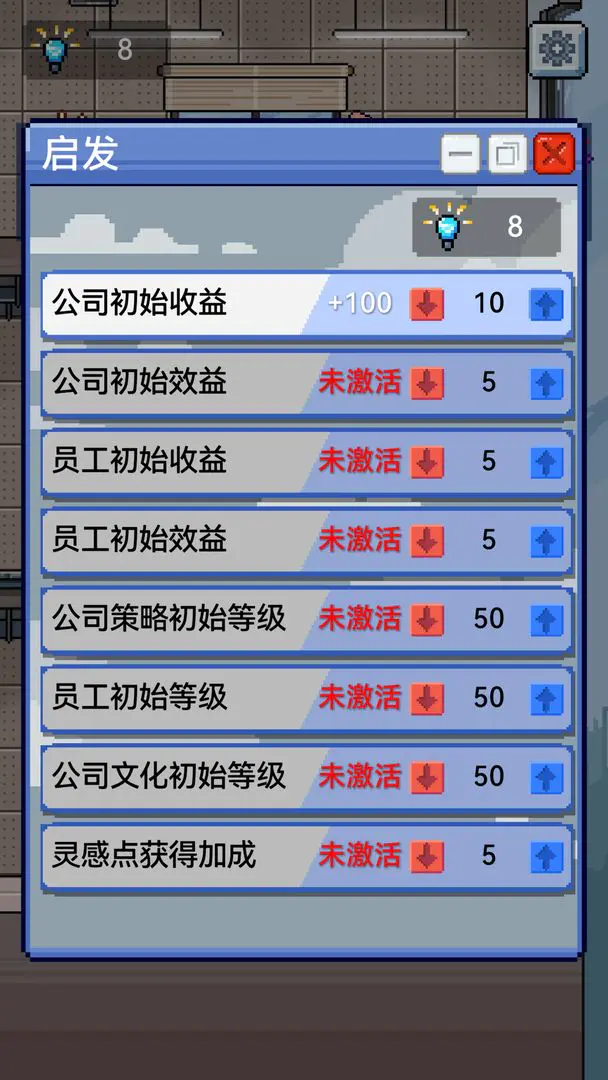Viewport: 608px width, 1080px height.
Task: Reduce 公司策略初始等级 by one step
Action: click(x=427, y=620)
